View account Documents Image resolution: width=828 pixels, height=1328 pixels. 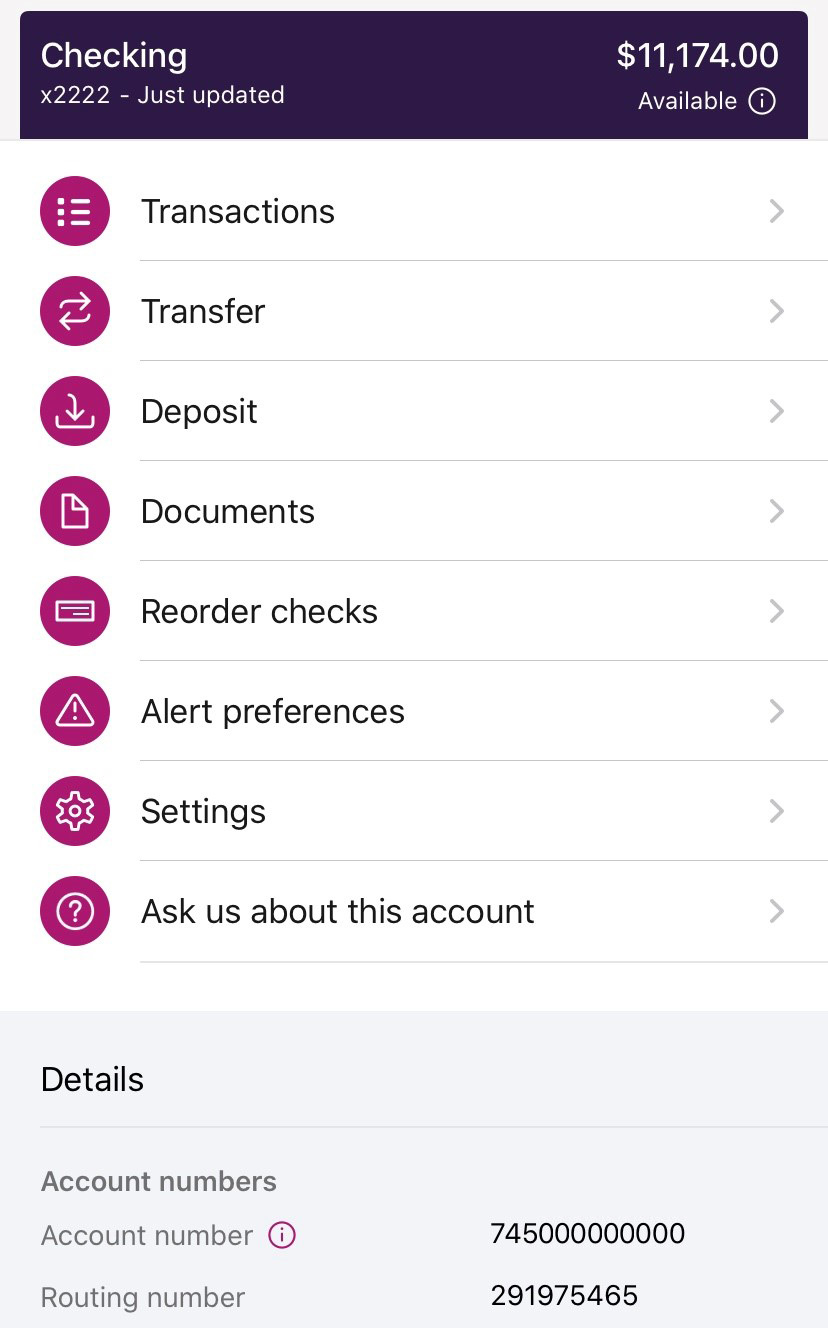[x=414, y=511]
